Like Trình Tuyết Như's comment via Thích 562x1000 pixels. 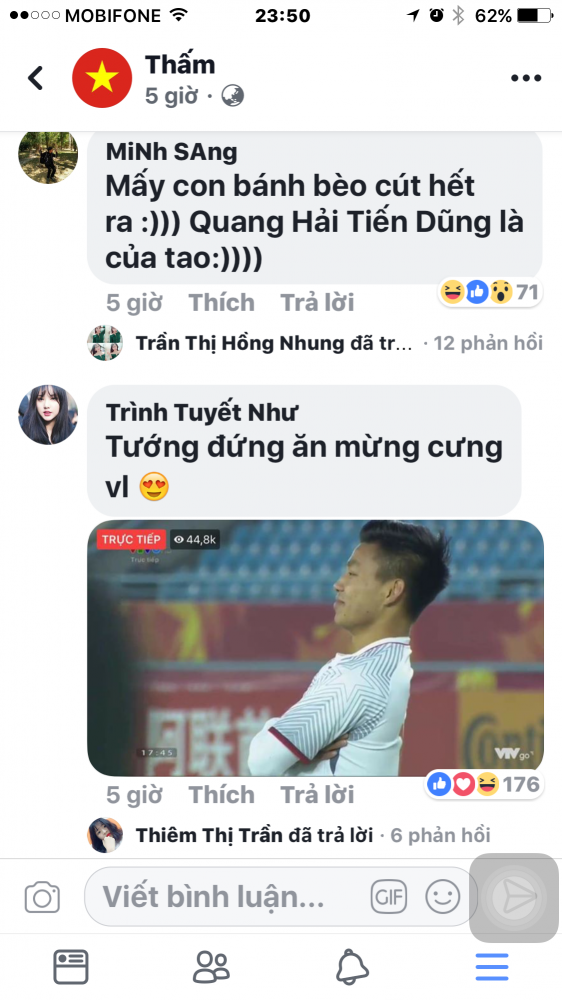point(221,795)
